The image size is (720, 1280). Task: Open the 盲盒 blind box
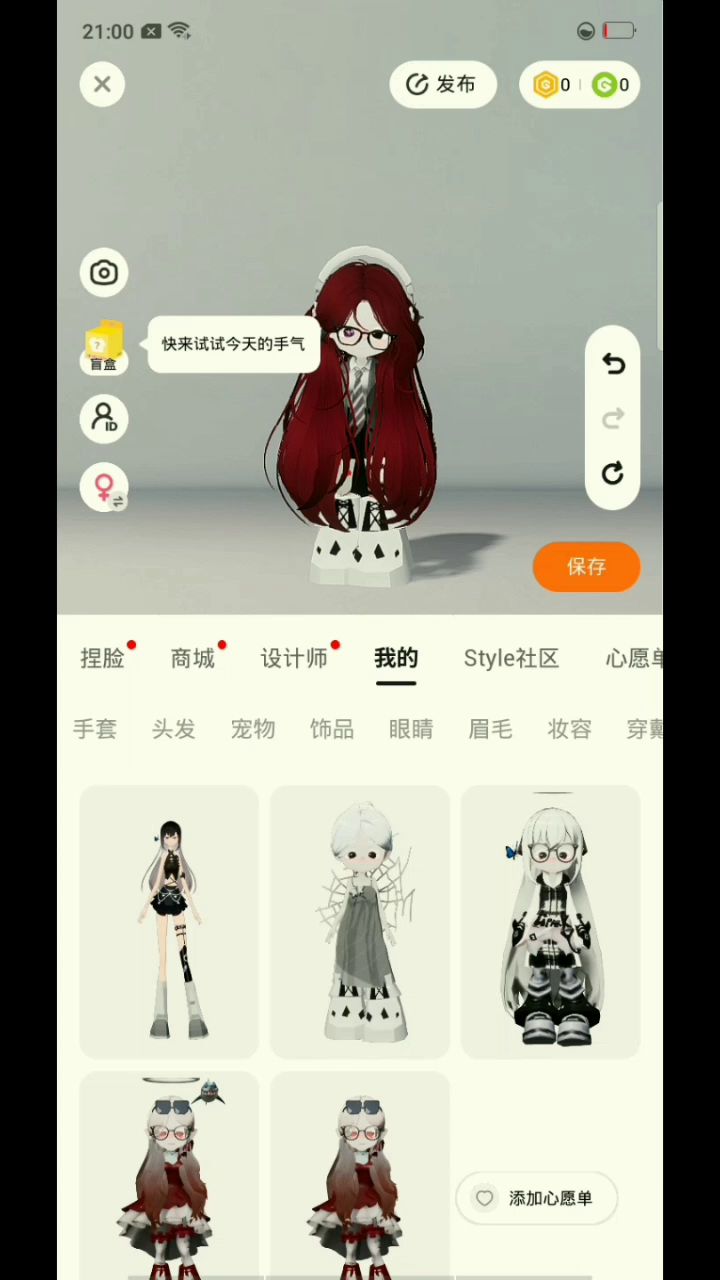pyautogui.click(x=104, y=347)
